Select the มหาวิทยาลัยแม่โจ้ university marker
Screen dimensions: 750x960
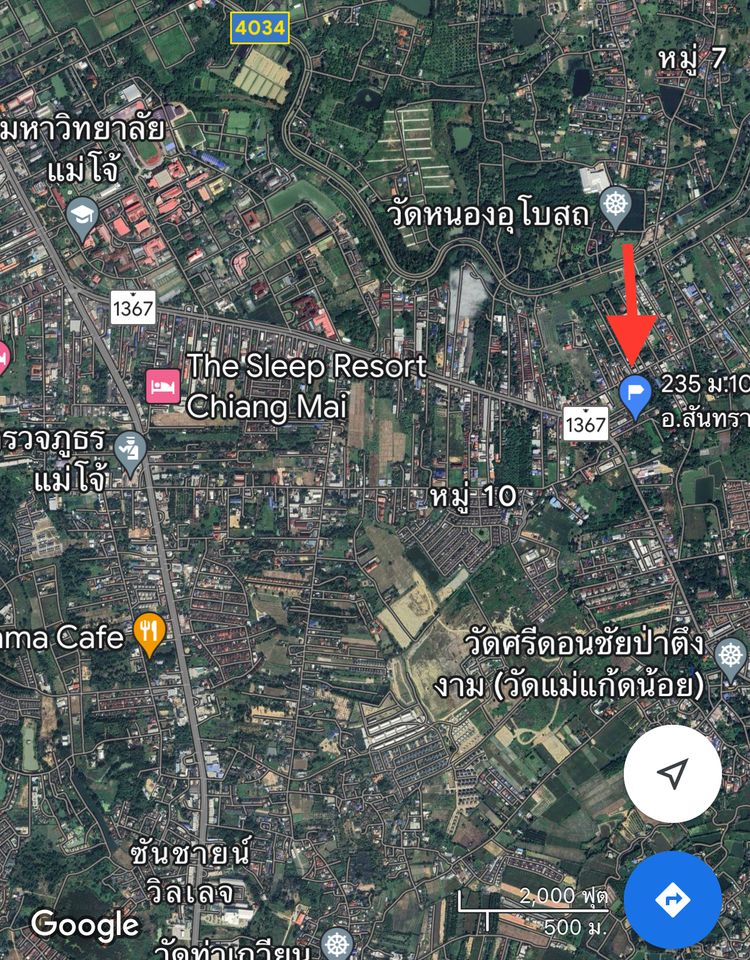82,215
